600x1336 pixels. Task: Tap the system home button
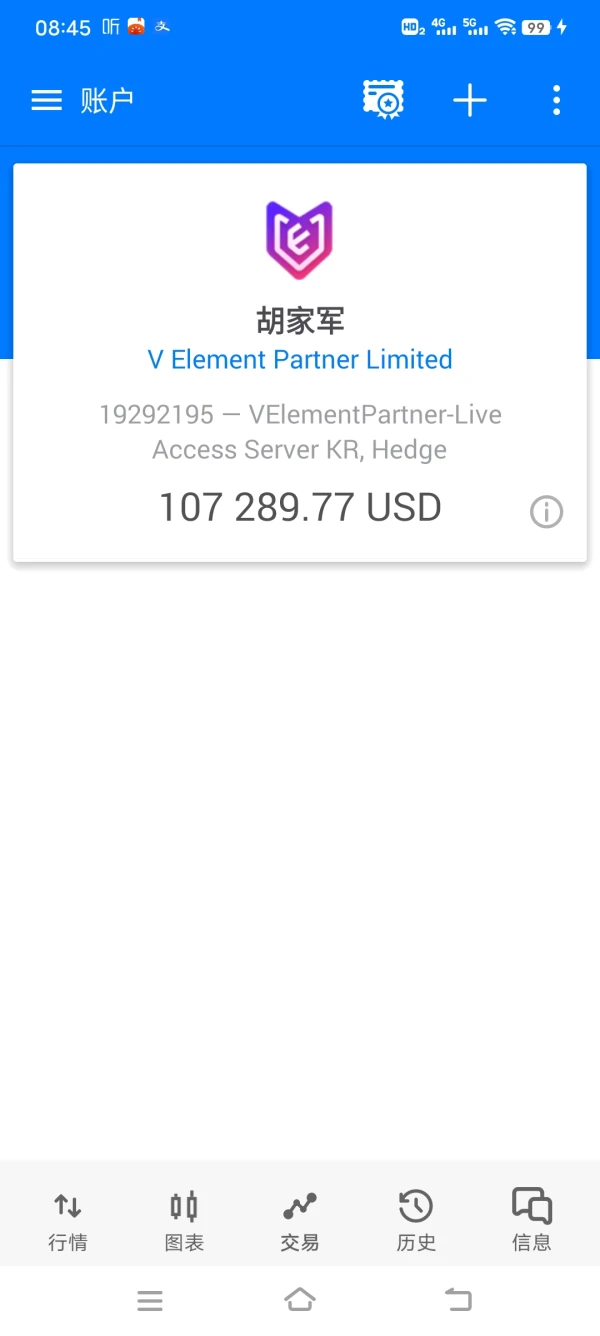[300, 1300]
